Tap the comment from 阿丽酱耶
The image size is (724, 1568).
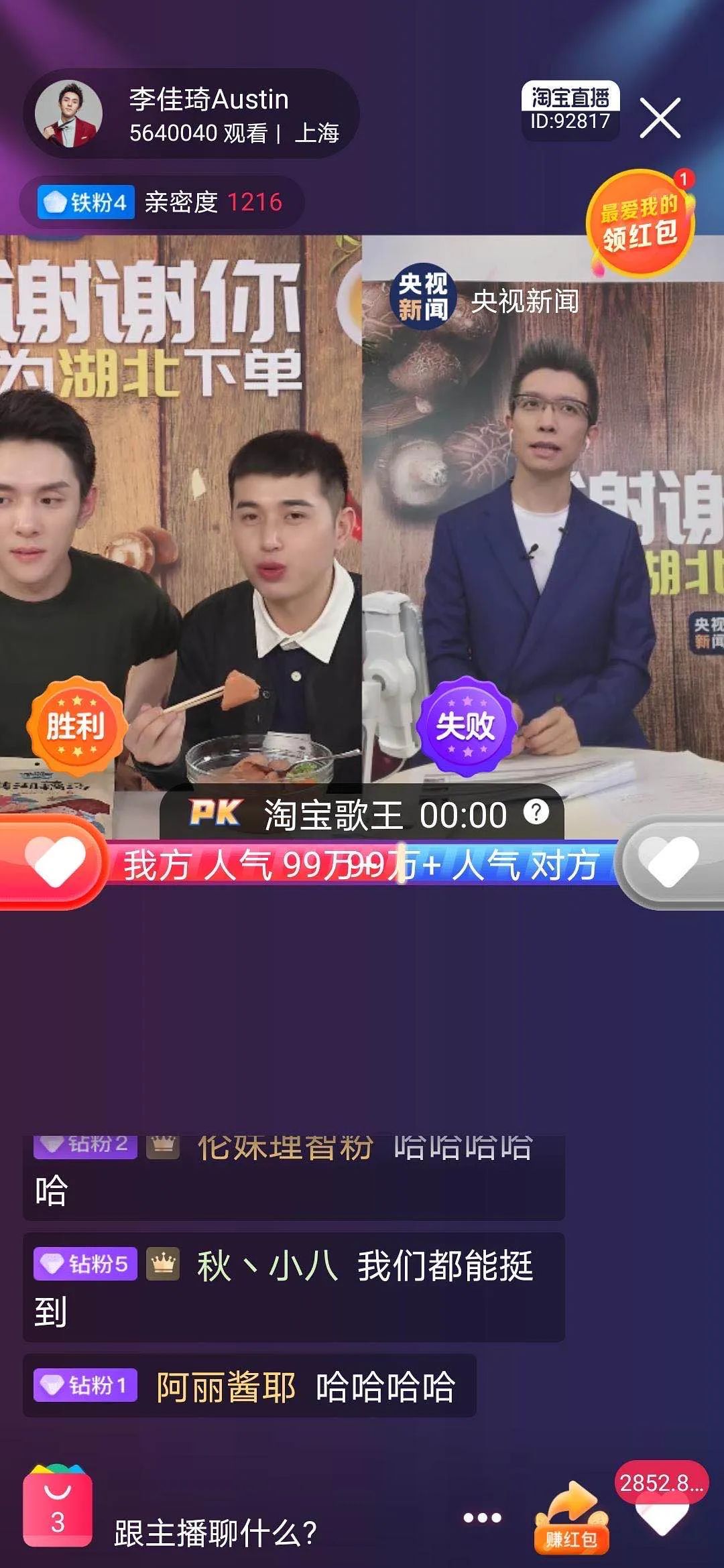pyautogui.click(x=249, y=1385)
